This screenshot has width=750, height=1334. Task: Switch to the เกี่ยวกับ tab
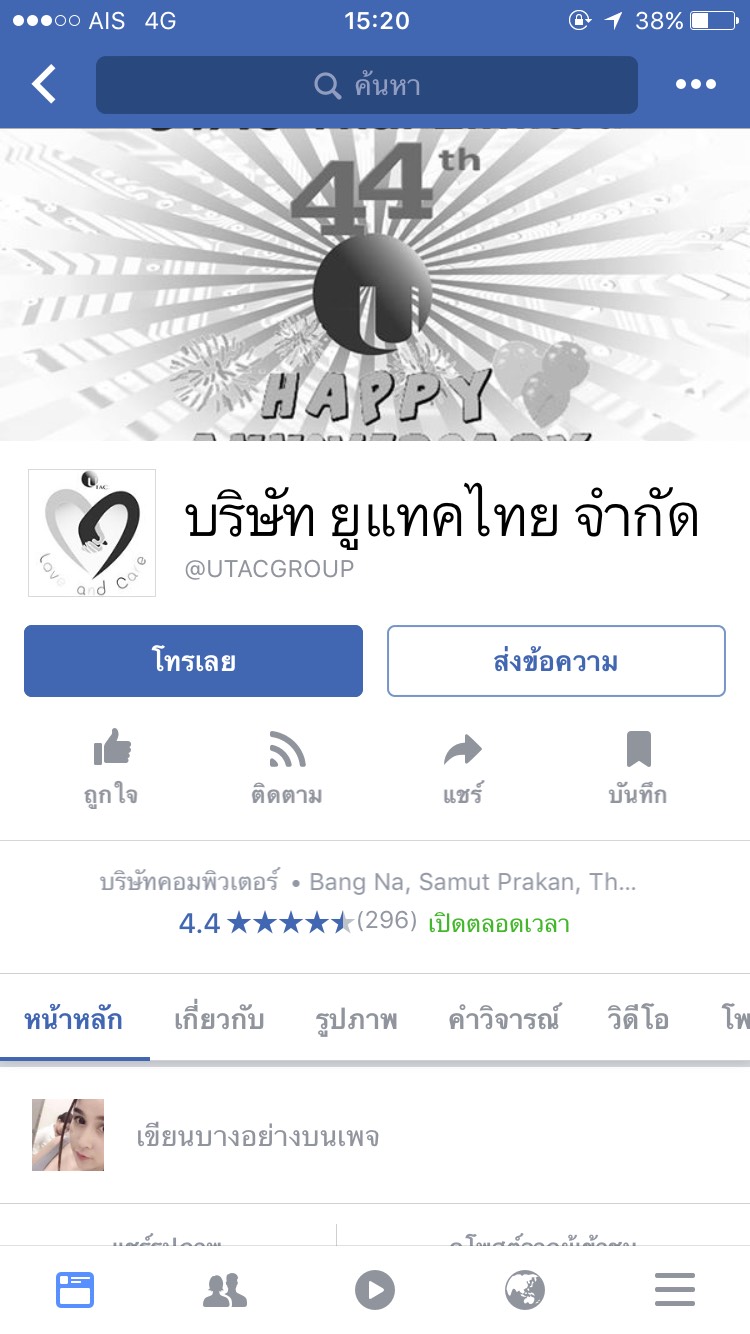(x=219, y=1020)
